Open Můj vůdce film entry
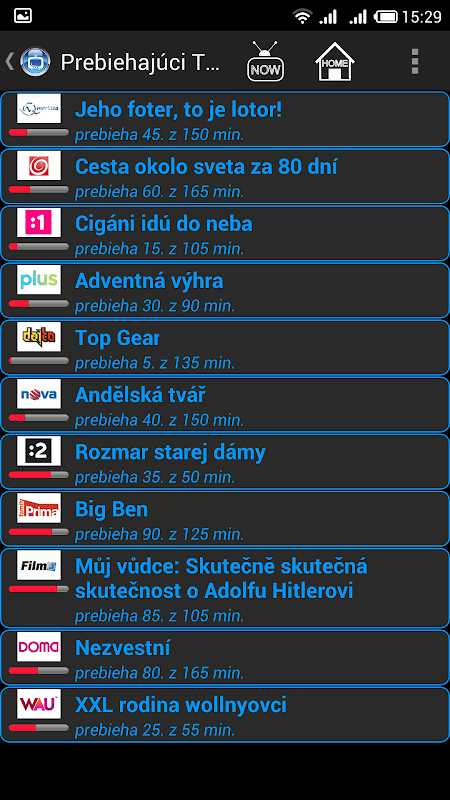 [x=225, y=588]
